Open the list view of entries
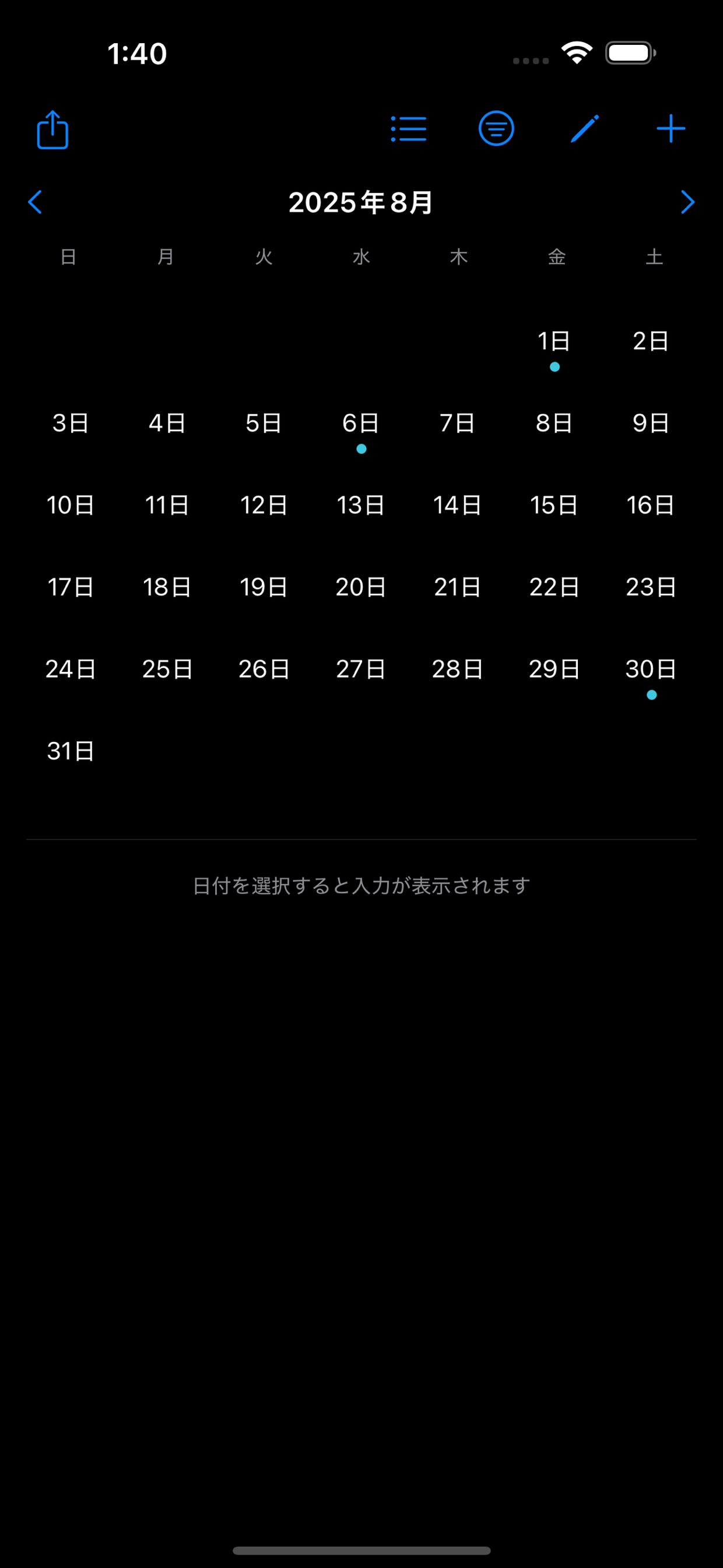723x1568 pixels. tap(408, 128)
